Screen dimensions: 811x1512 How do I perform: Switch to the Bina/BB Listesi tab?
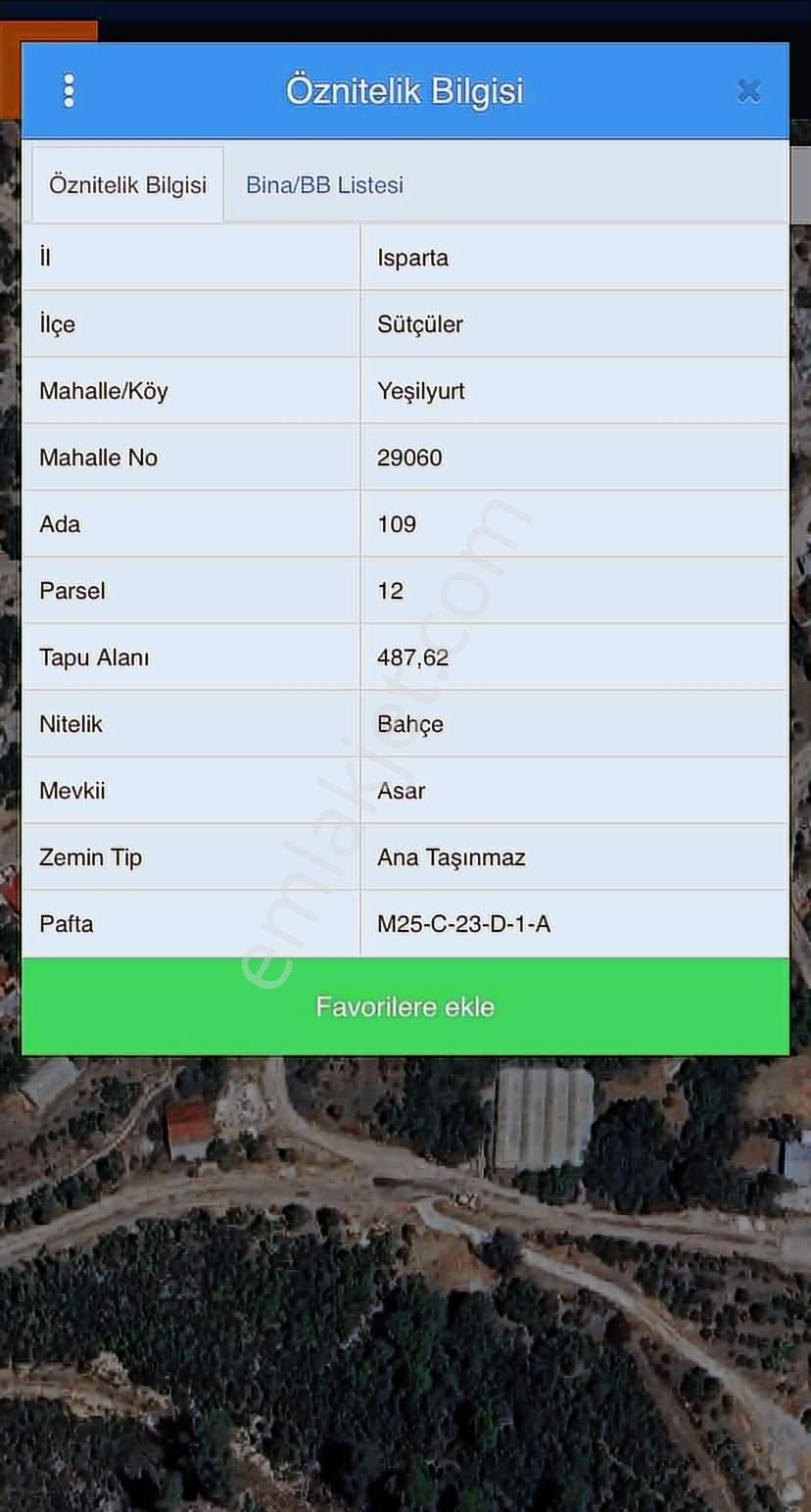324,184
